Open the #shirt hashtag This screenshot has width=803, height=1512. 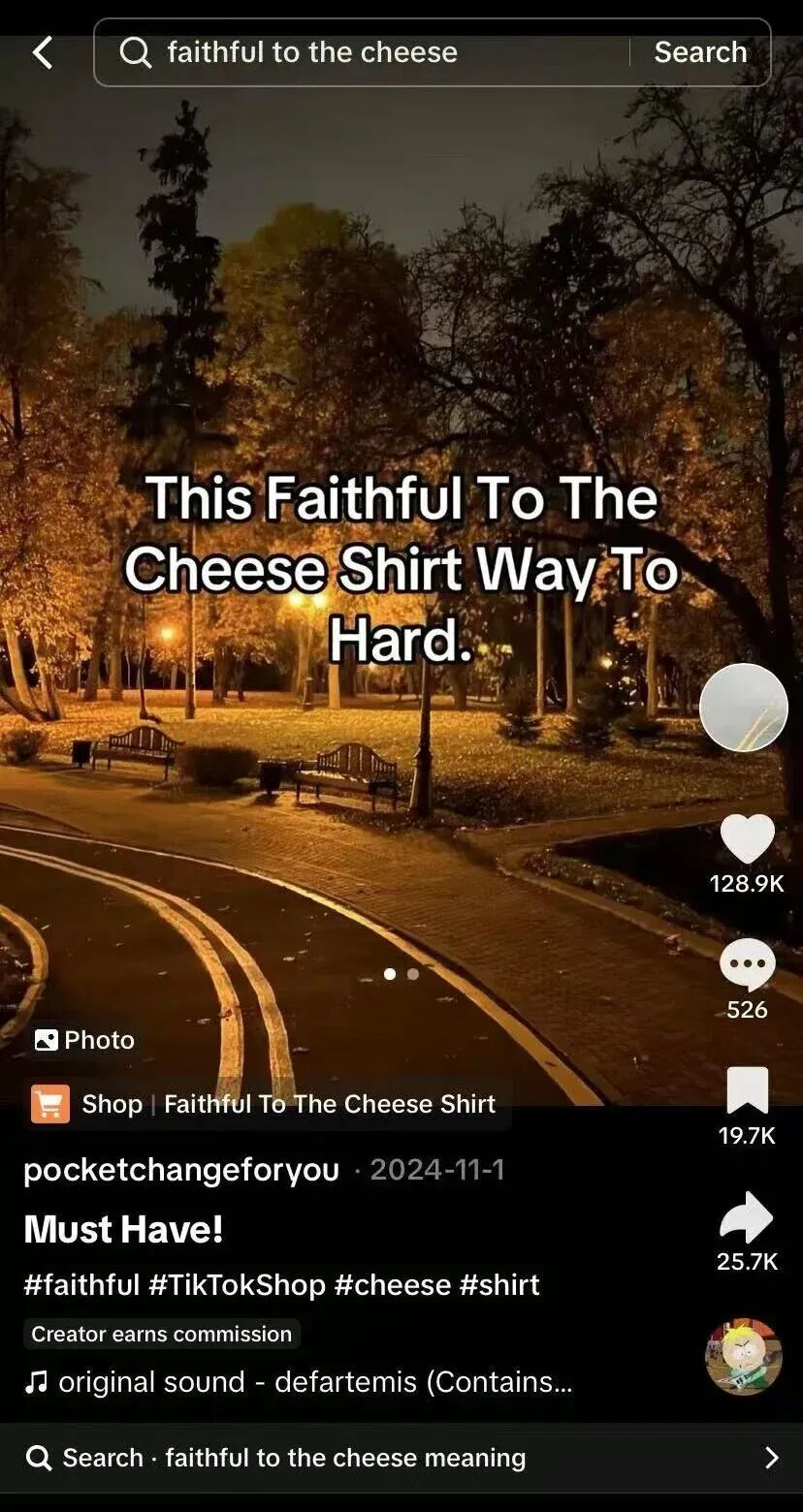(498, 1285)
